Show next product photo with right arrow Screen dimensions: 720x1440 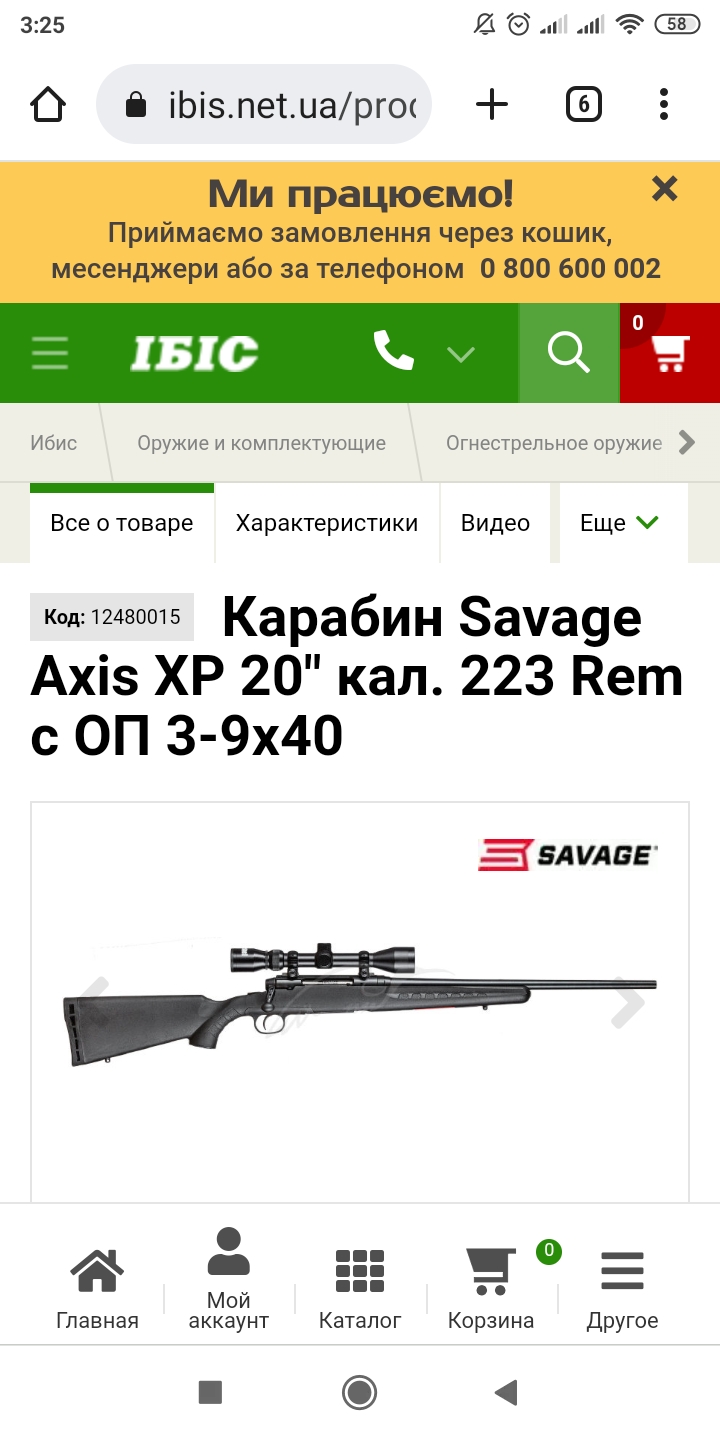tap(628, 1006)
